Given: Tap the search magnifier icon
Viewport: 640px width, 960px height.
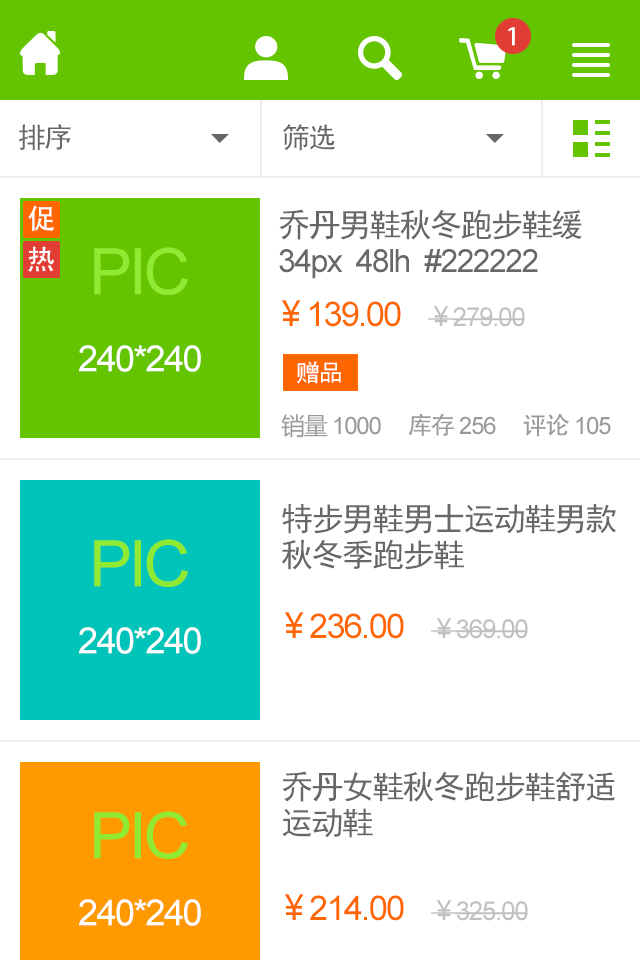Looking at the screenshot, I should click(x=380, y=58).
